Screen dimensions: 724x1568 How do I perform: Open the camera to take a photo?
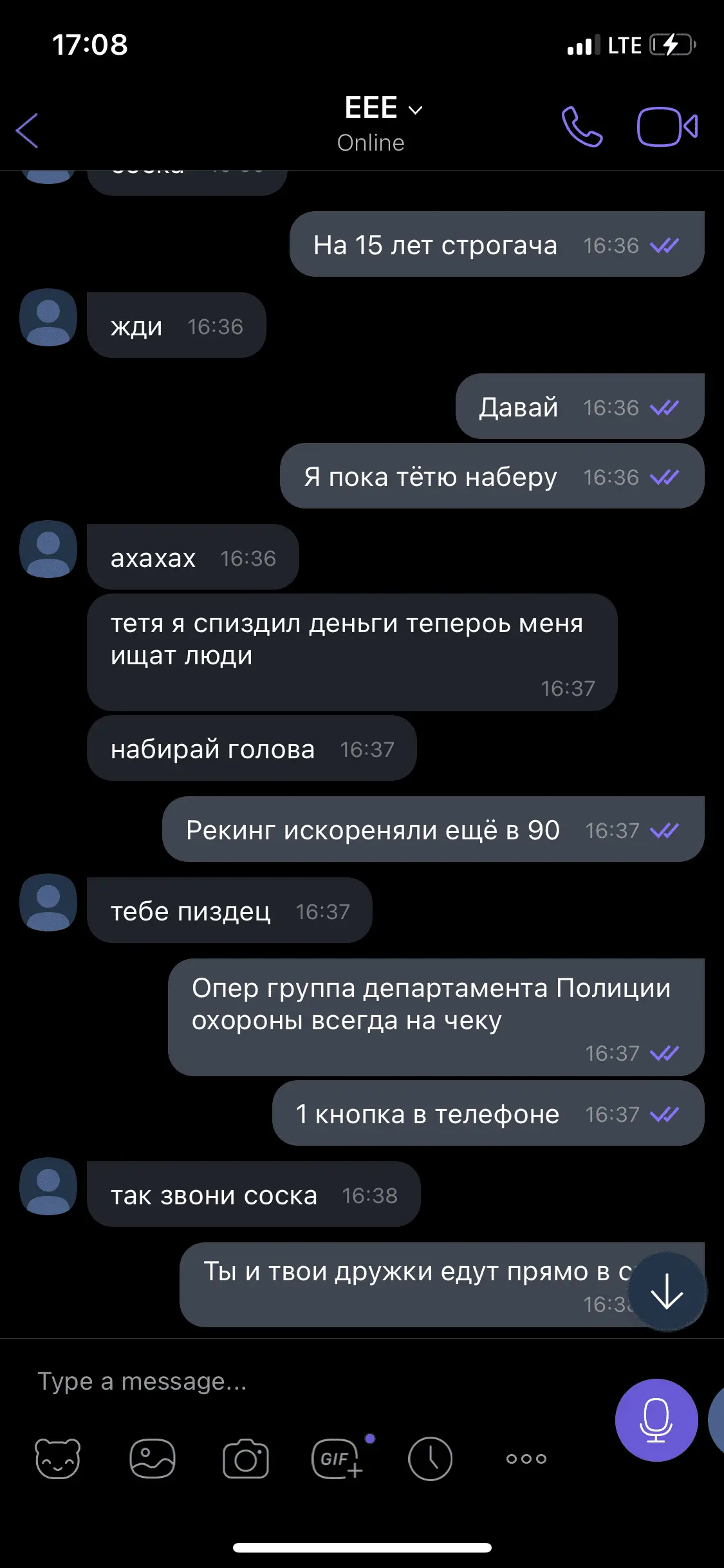(245, 1459)
